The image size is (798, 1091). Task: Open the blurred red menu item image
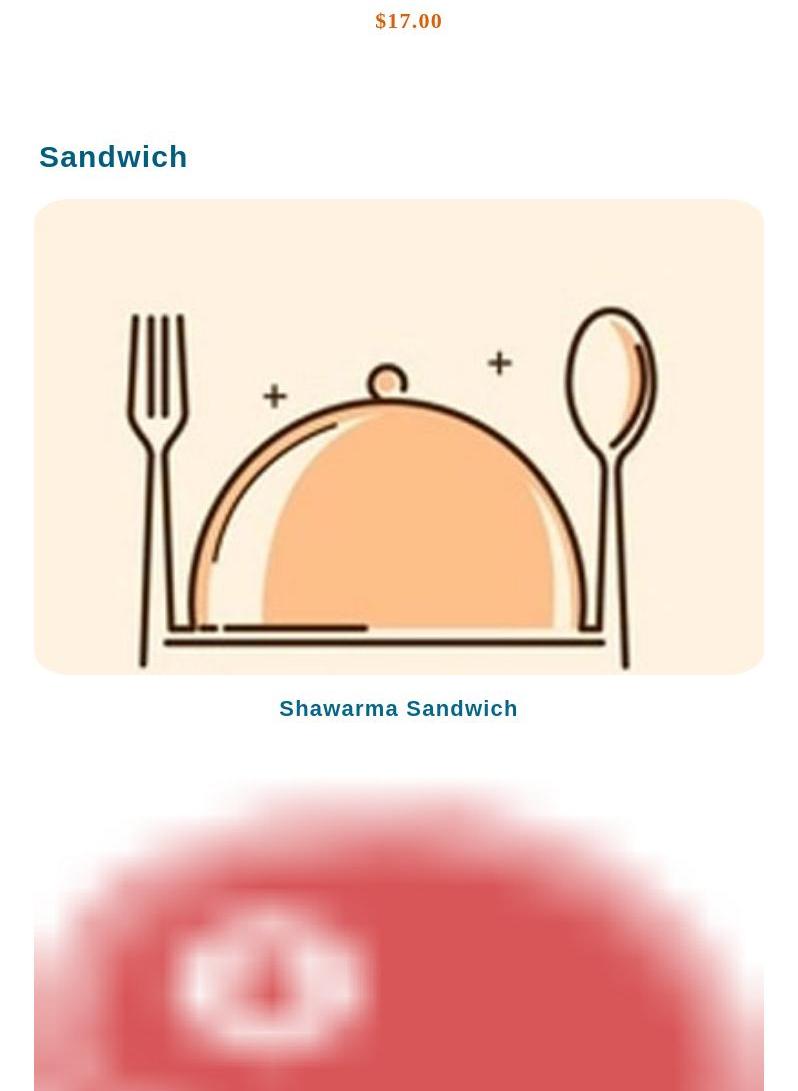[x=399, y=940]
